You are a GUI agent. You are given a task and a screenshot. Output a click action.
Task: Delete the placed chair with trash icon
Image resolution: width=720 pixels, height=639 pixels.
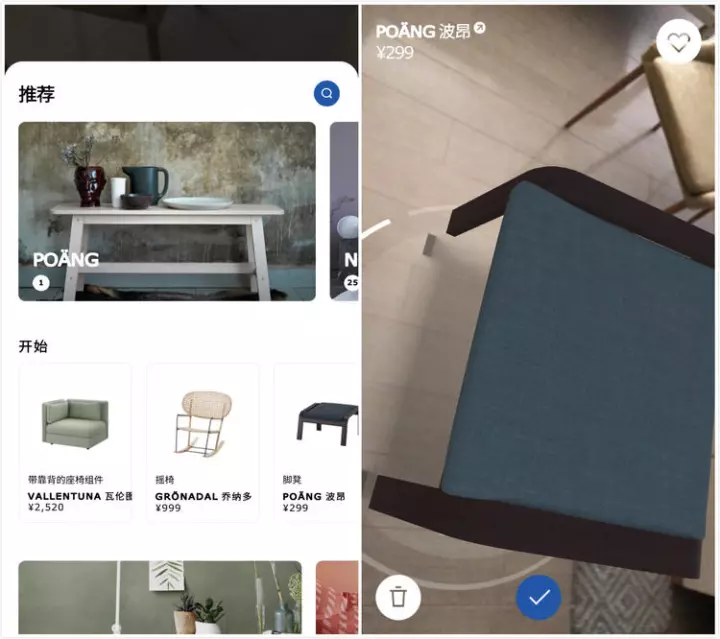(398, 598)
